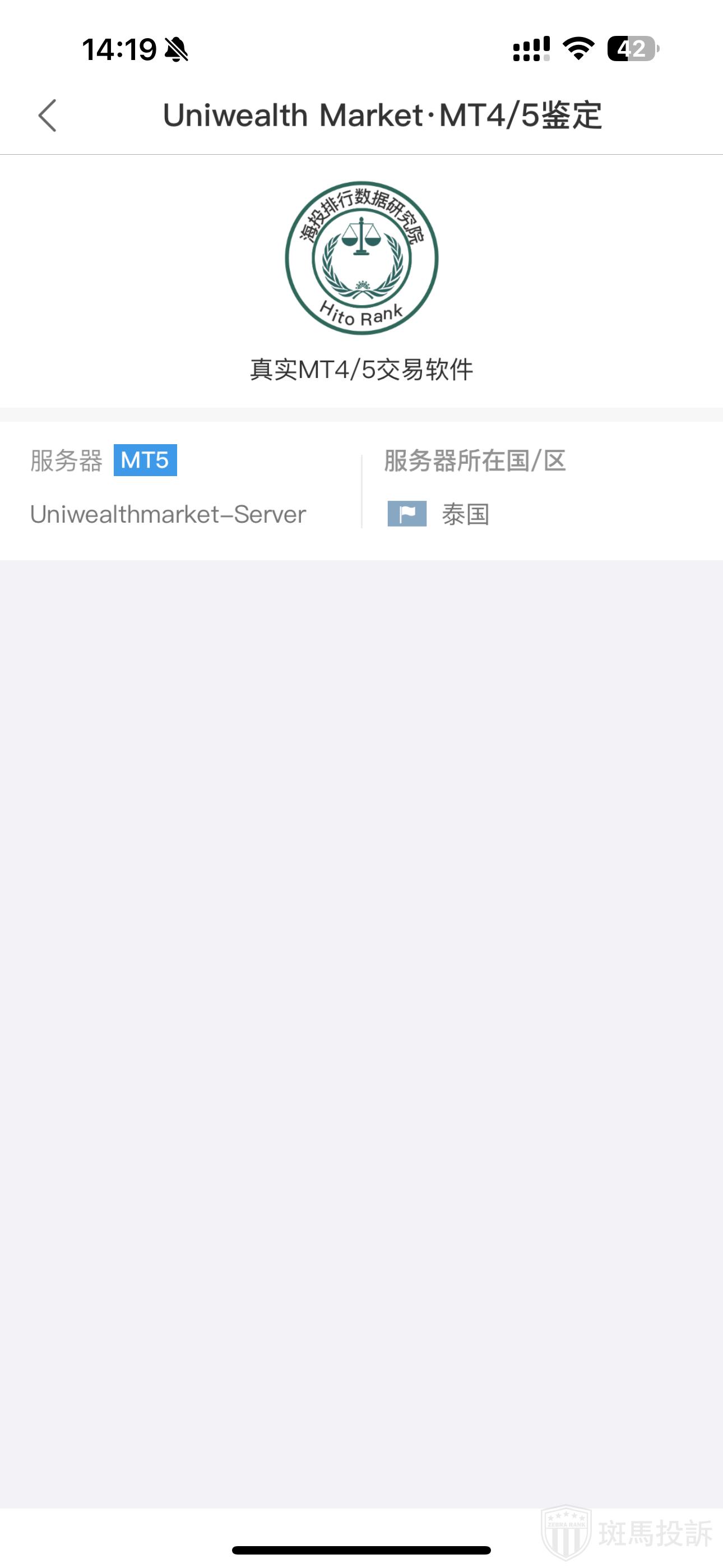Viewport: 723px width, 1568px height.
Task: Go back from the MT4/5 identification page
Action: (x=48, y=116)
